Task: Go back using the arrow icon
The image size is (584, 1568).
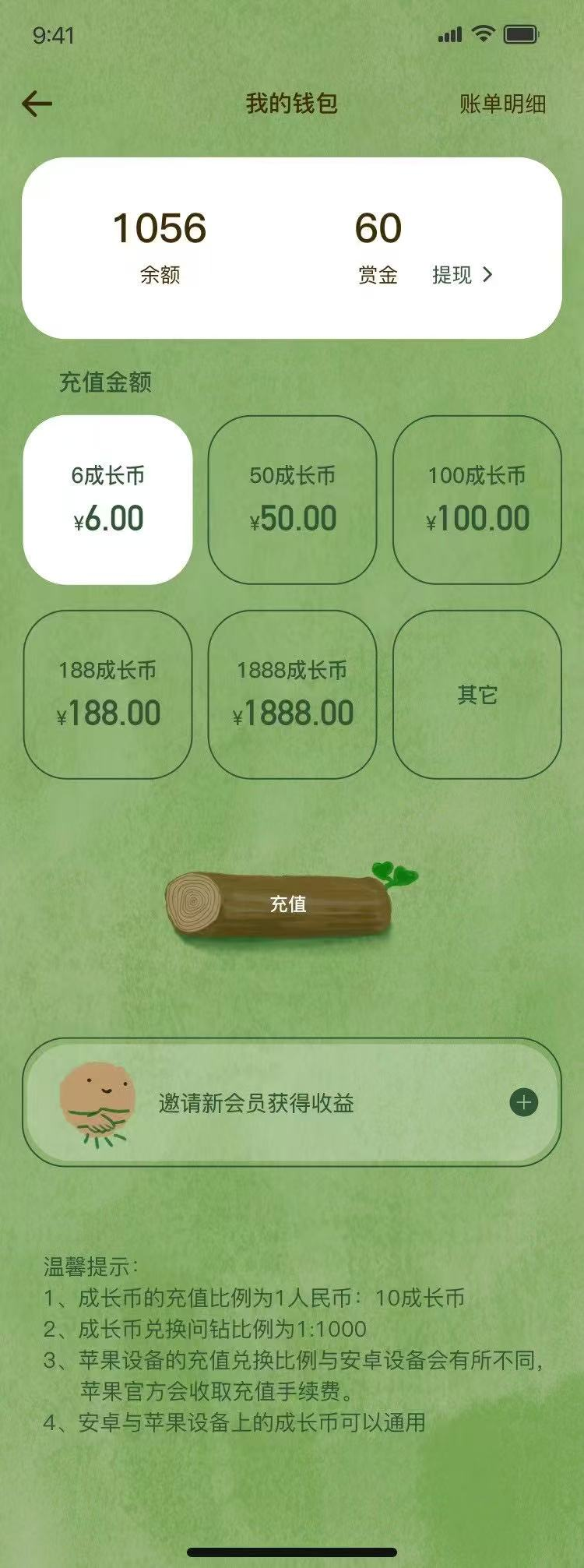Action: (37, 104)
